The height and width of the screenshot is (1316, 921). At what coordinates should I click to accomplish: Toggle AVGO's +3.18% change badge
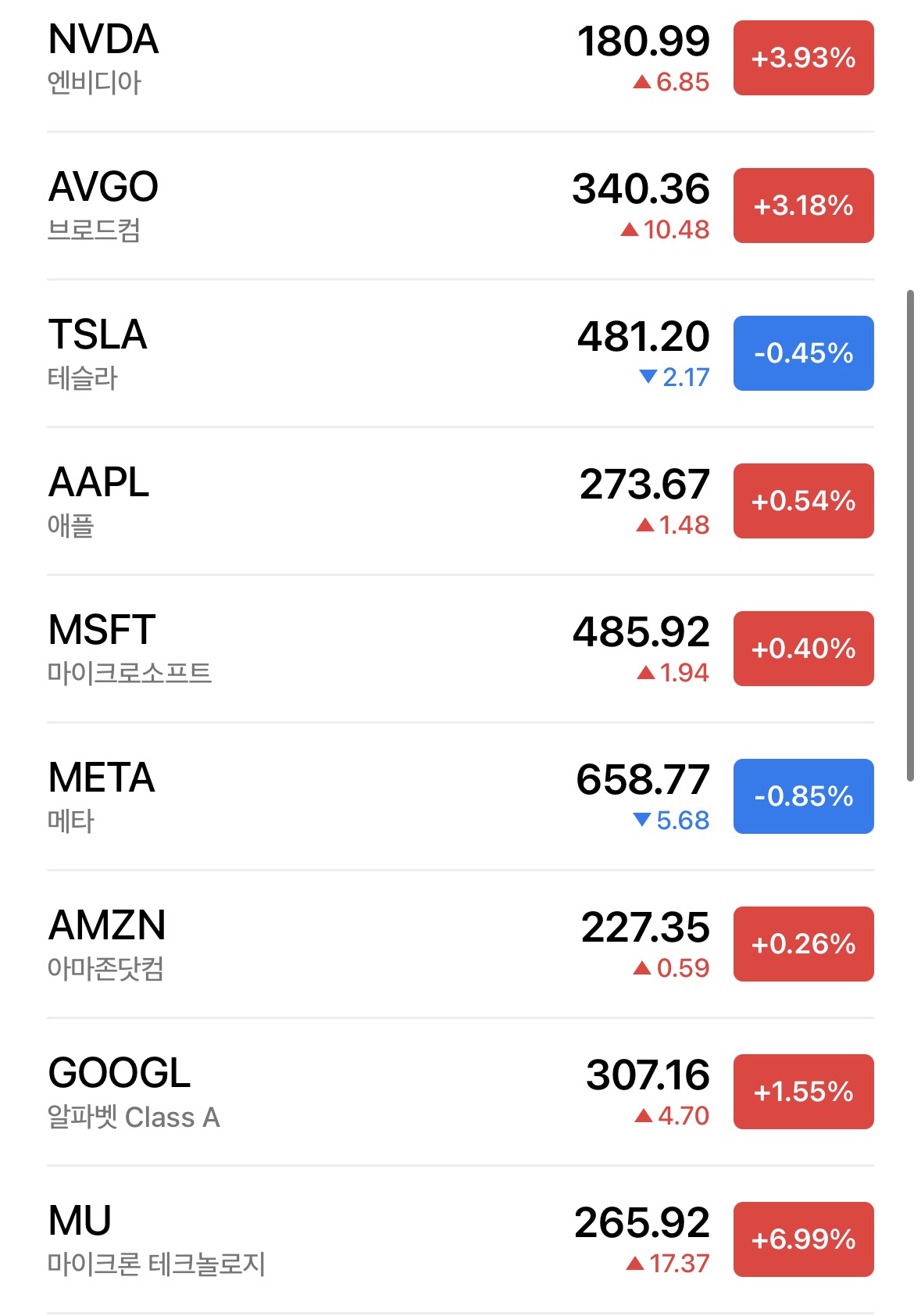[x=803, y=206]
